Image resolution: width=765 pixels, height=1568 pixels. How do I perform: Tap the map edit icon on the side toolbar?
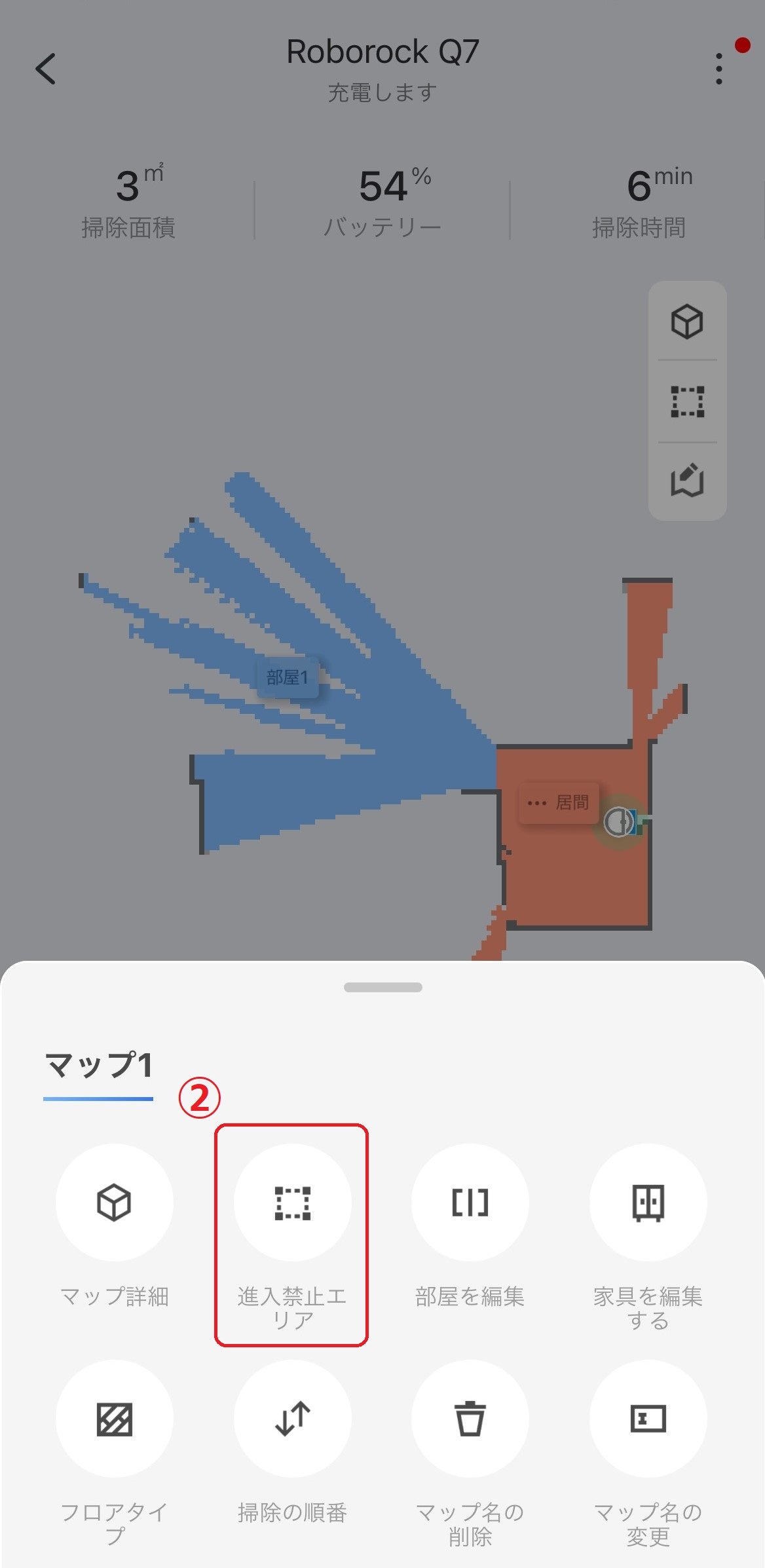(x=686, y=481)
